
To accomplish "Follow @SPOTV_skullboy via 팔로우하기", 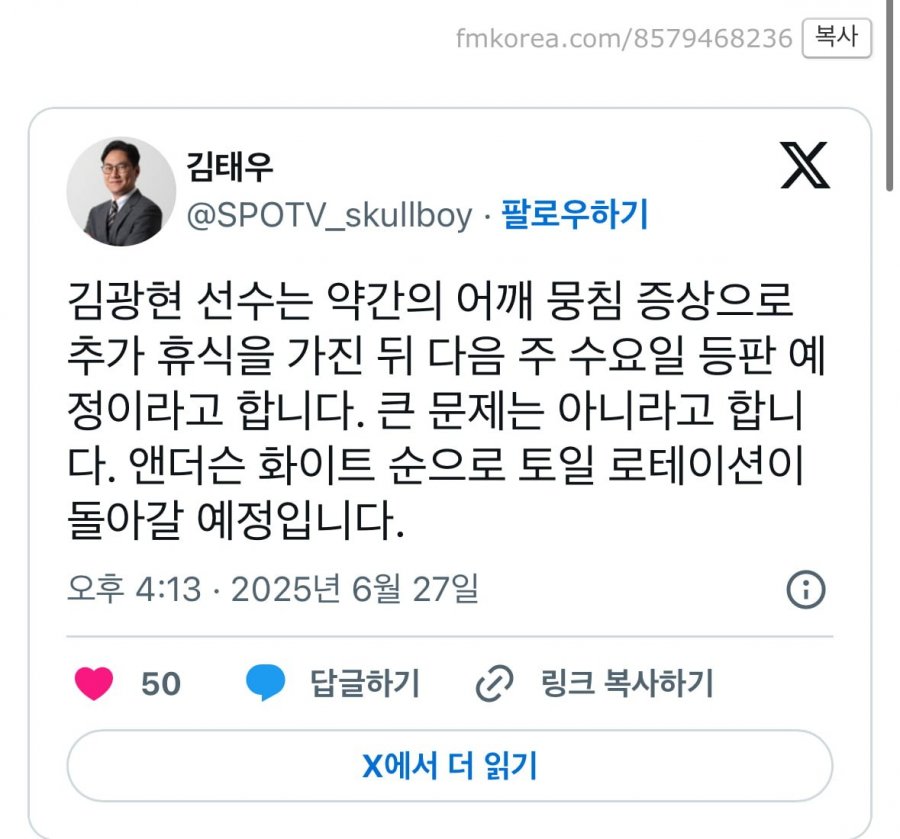I will (575, 214).
